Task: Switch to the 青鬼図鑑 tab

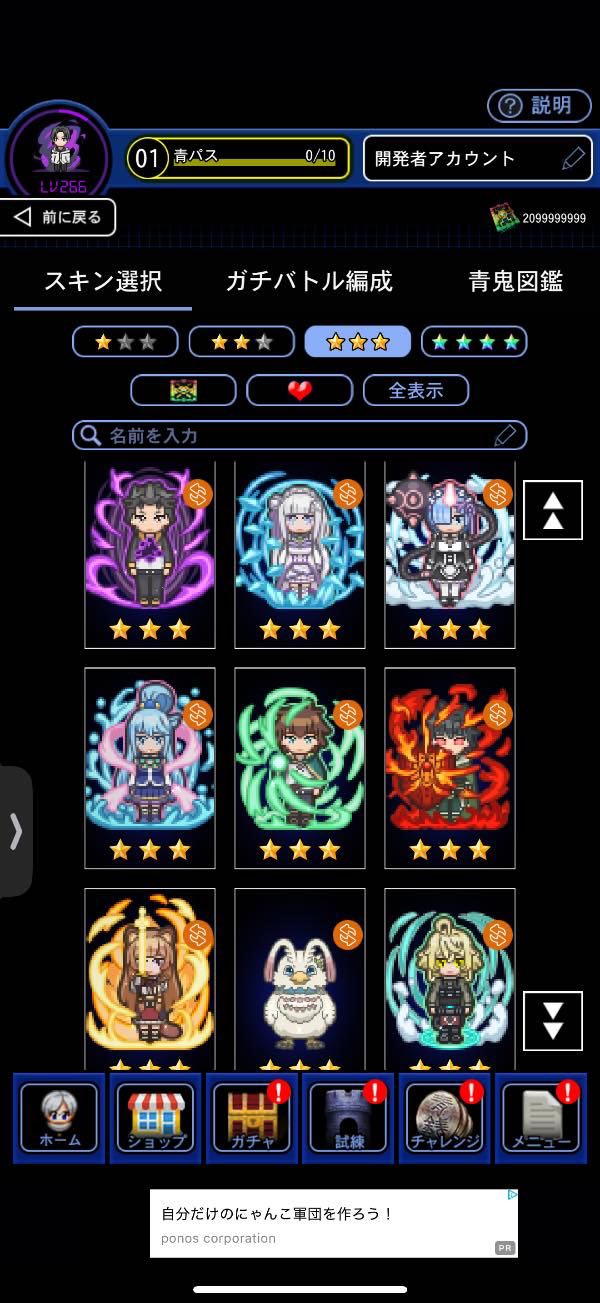Action: coord(516,281)
